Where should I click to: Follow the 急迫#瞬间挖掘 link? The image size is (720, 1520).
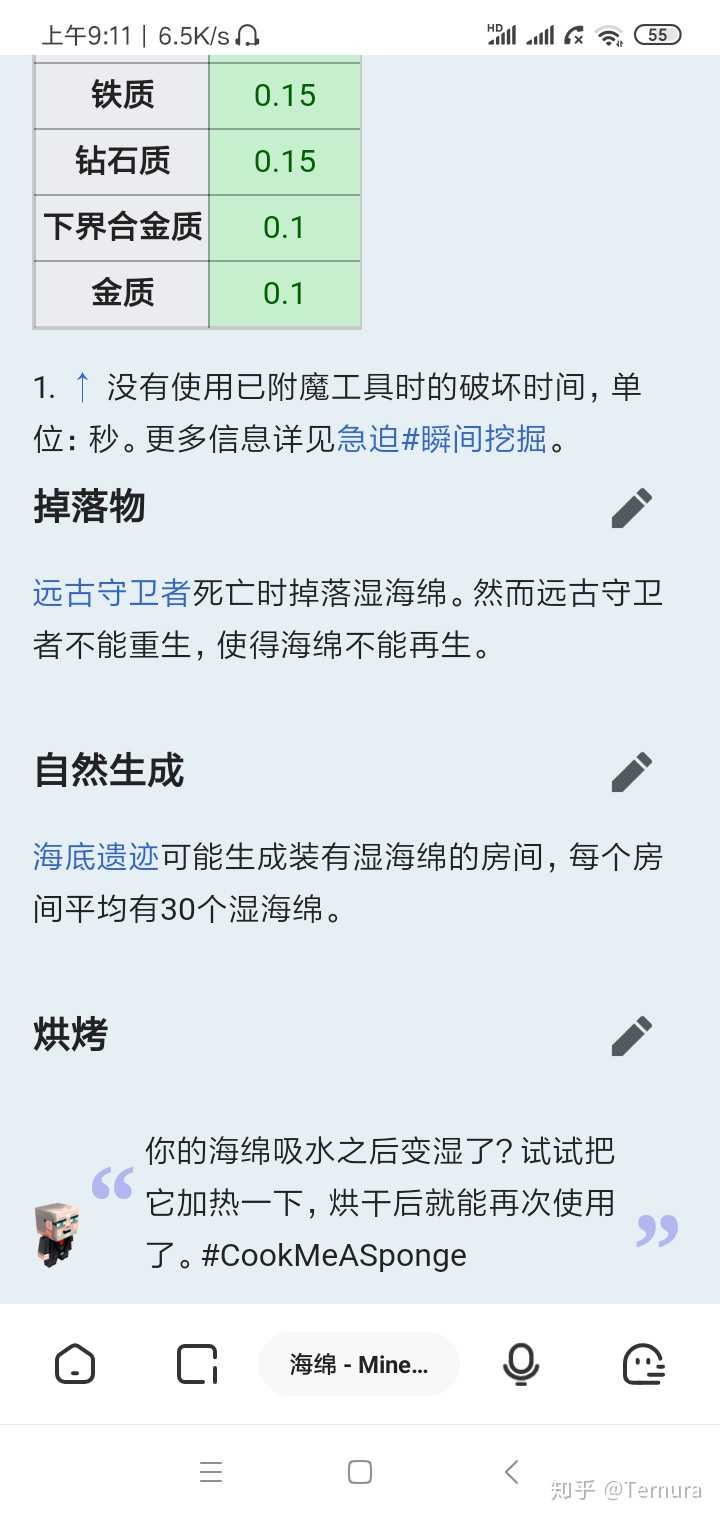pyautogui.click(x=442, y=438)
